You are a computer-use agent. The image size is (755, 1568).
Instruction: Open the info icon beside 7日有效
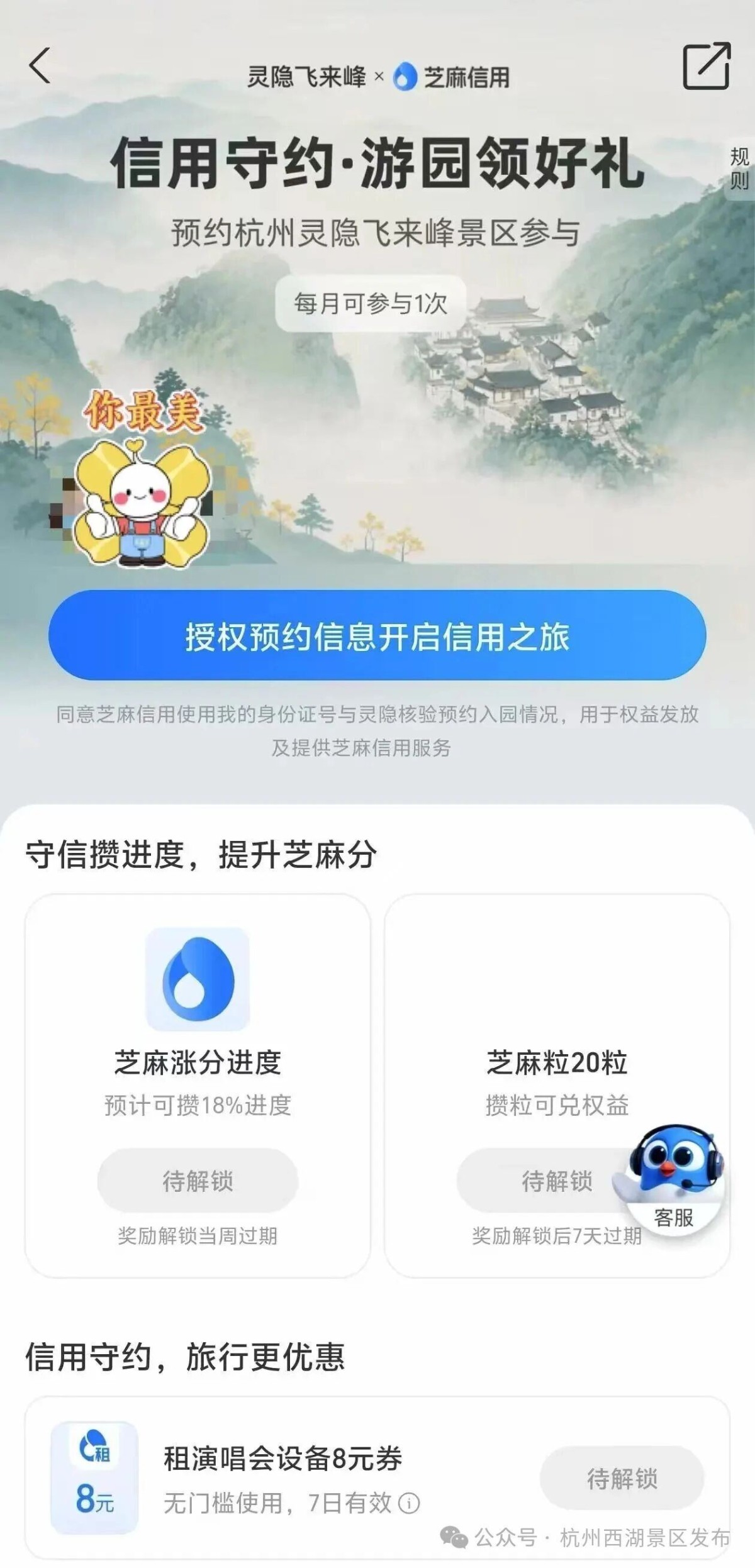click(x=409, y=1504)
